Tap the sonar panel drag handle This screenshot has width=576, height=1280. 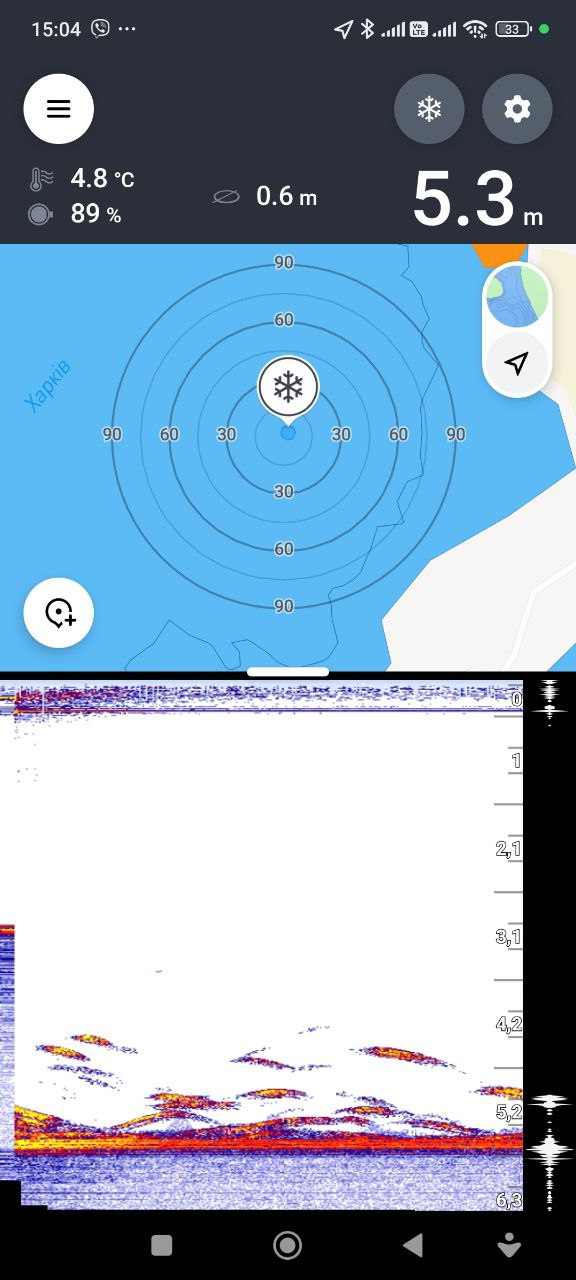point(288,672)
